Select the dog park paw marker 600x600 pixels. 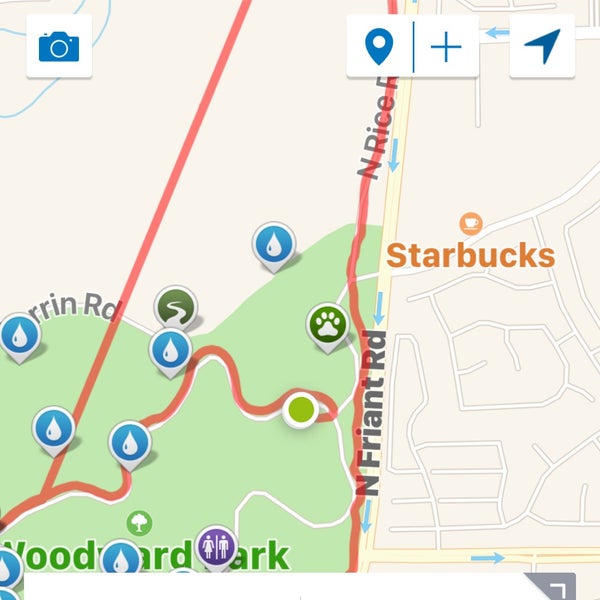pyautogui.click(x=327, y=324)
